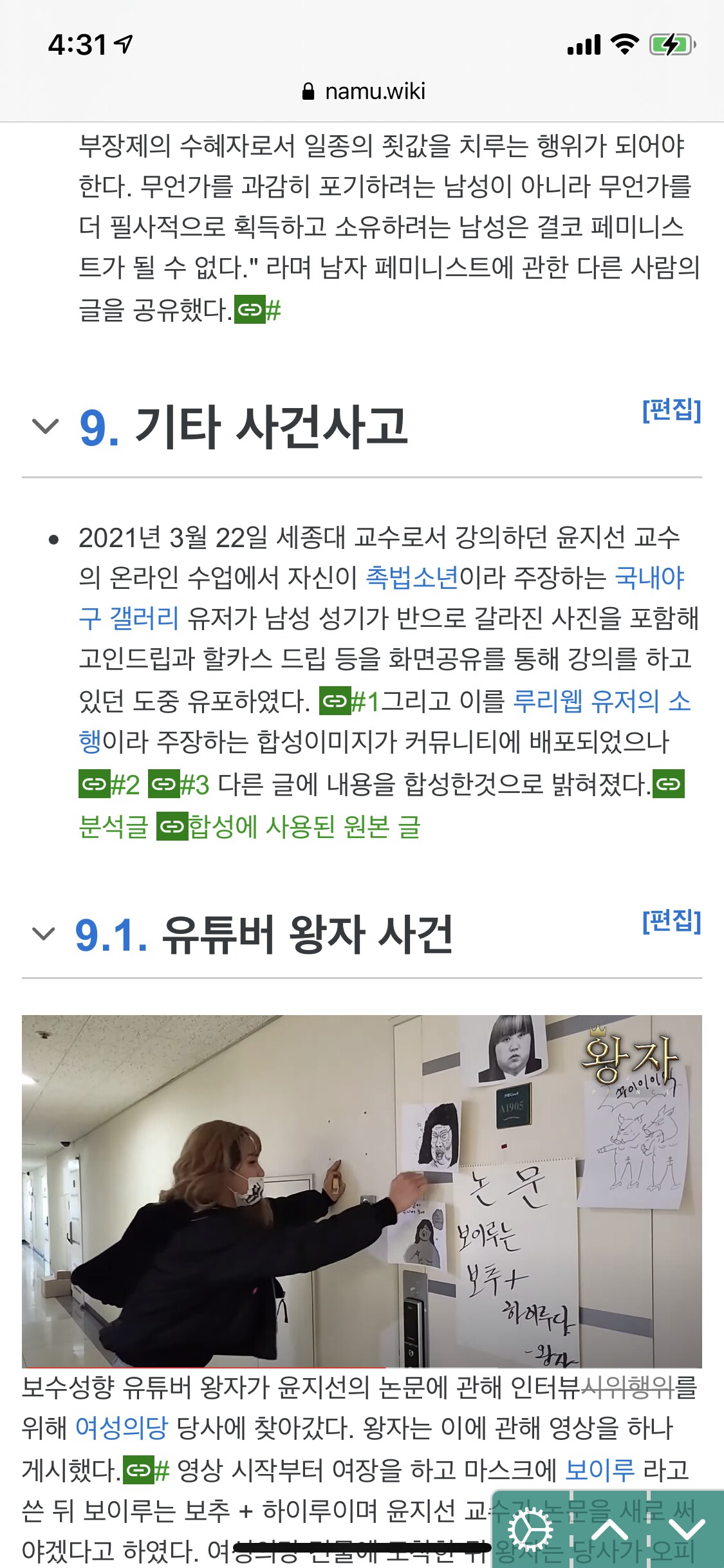Collapse section 9.1 유튜버 왕자 사건
The height and width of the screenshot is (1568, 724).
(44, 934)
